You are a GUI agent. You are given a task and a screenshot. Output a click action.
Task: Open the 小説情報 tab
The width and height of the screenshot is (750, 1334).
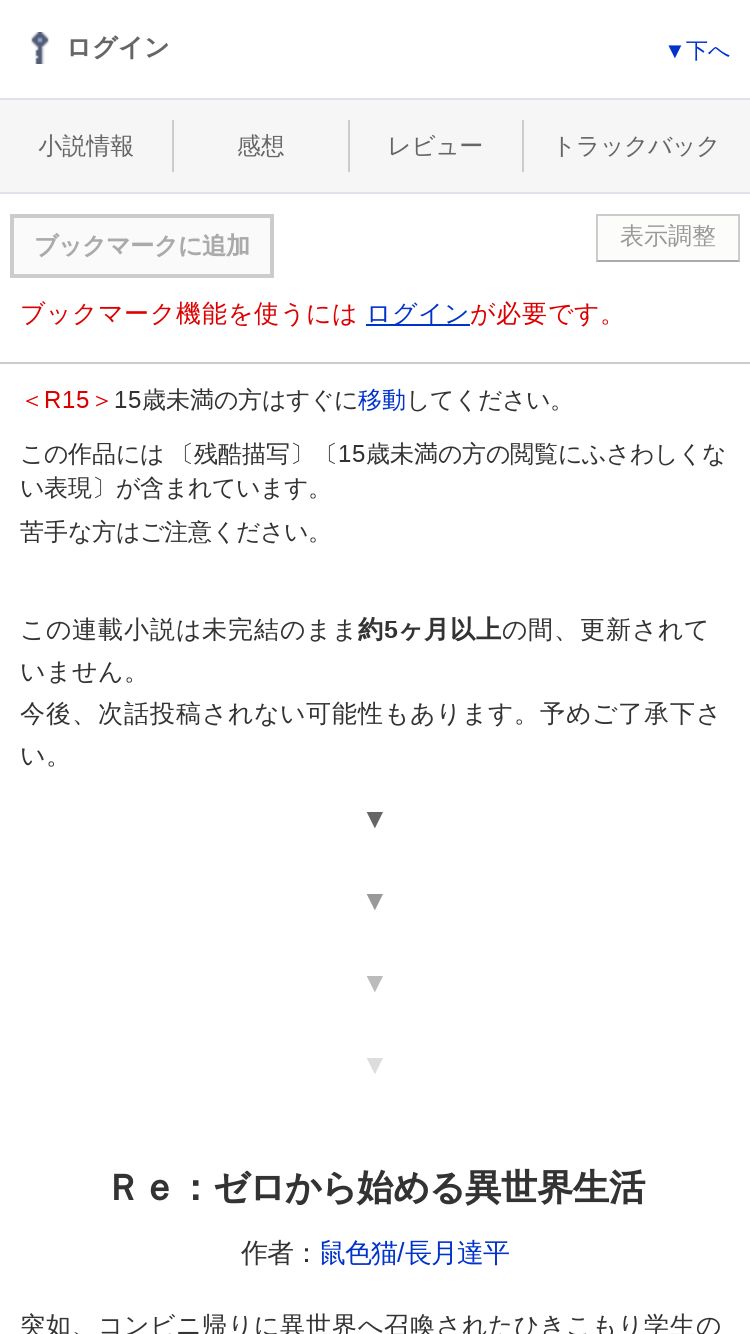(x=86, y=146)
